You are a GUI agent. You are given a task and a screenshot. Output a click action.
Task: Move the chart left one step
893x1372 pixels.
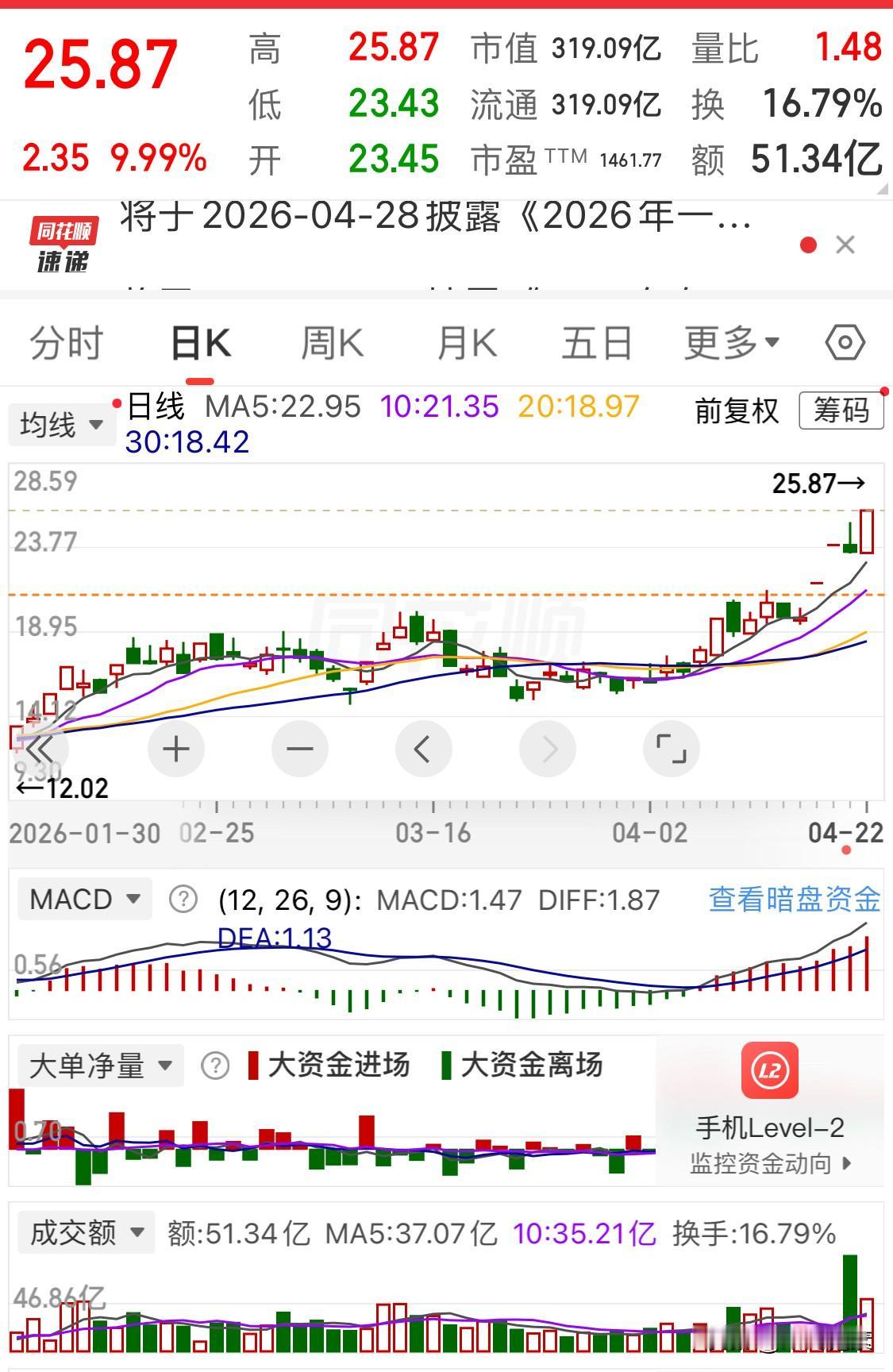(x=423, y=749)
